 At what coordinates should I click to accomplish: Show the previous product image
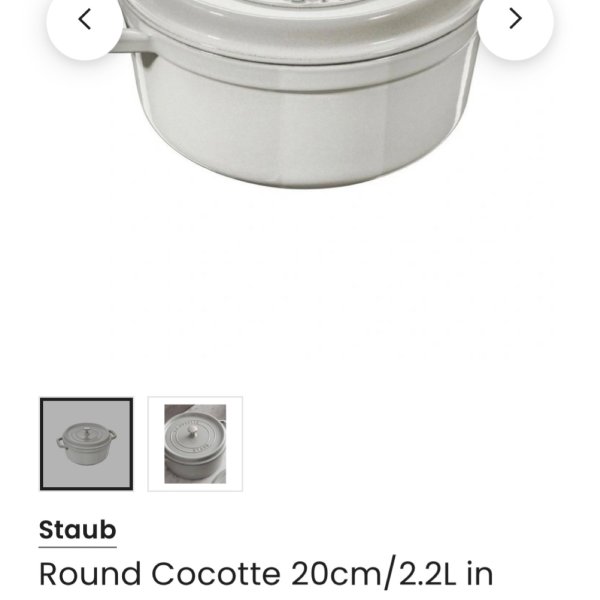[85, 19]
